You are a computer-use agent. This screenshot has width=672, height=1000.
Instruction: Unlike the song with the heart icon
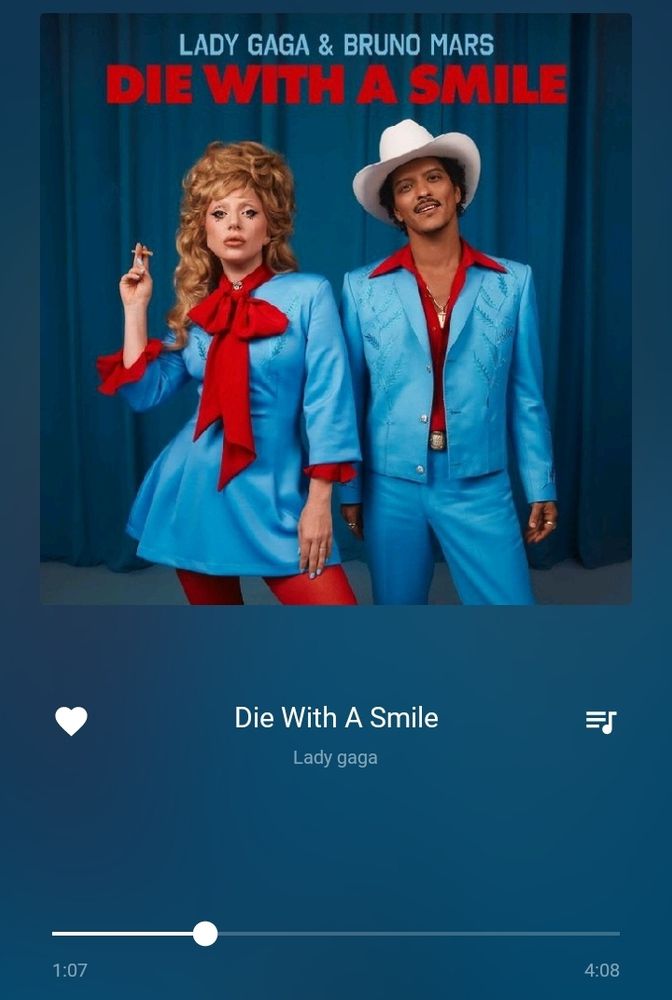click(71, 721)
